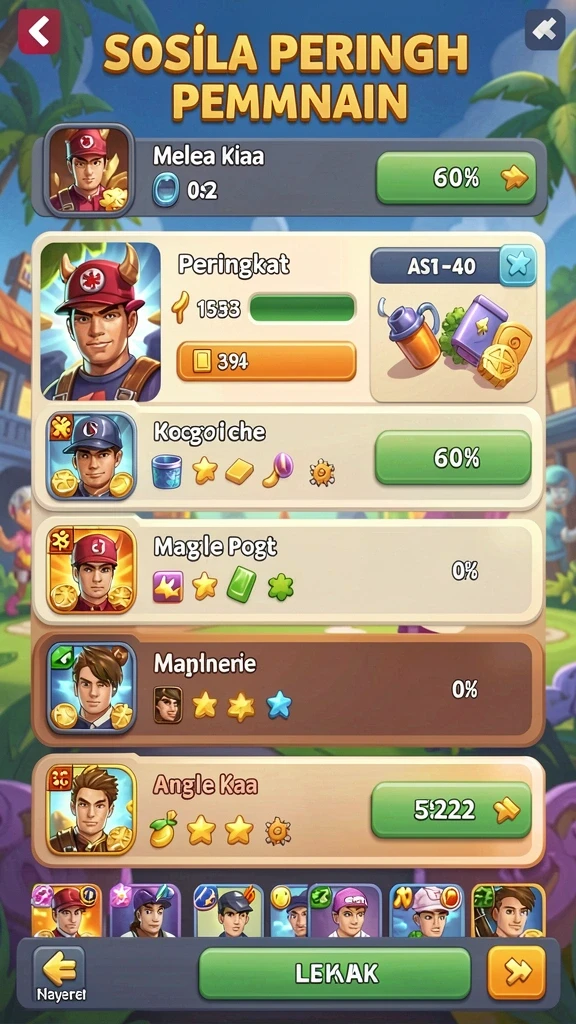Select the Mapinerie player row

pyautogui.click(x=288, y=689)
